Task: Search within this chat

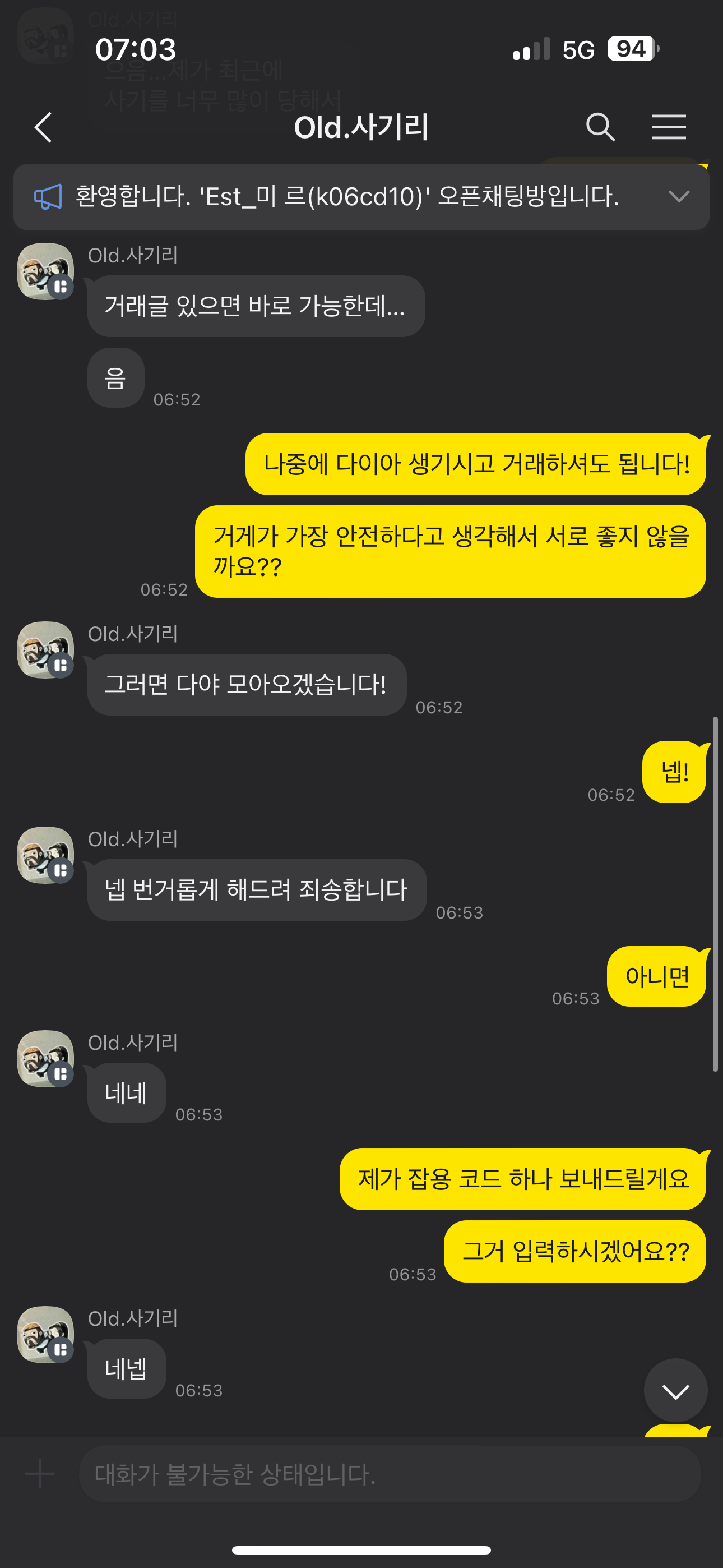Action: point(600,127)
